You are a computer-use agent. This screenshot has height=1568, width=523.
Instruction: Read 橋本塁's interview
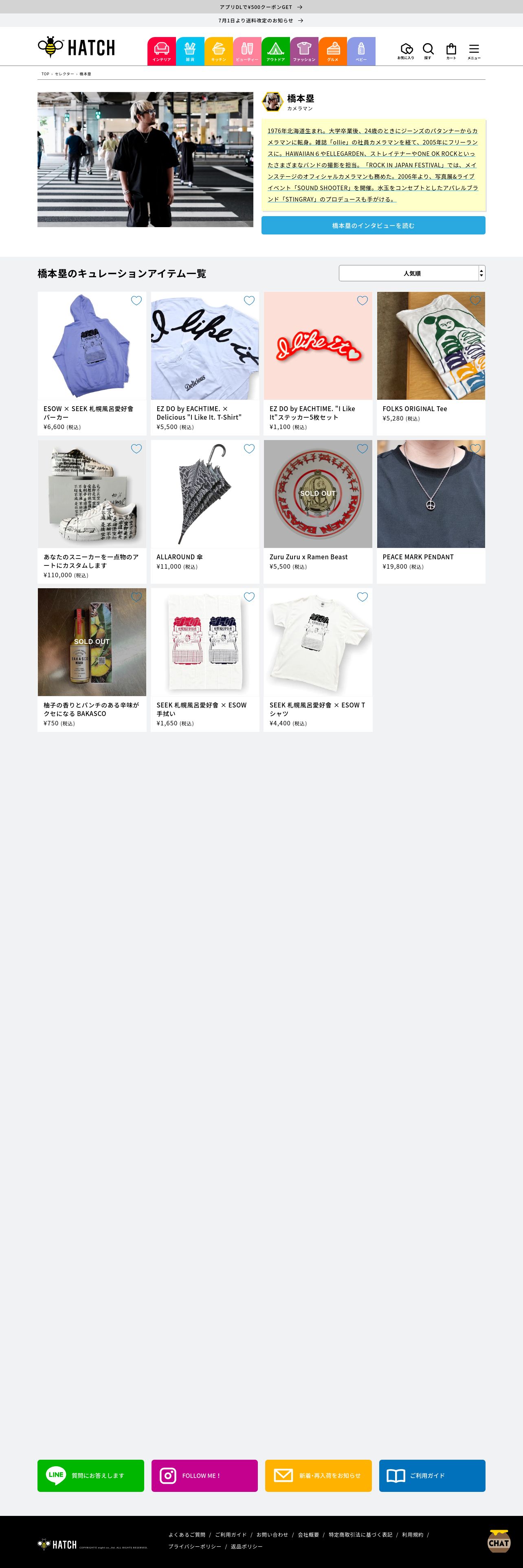pyautogui.click(x=373, y=225)
